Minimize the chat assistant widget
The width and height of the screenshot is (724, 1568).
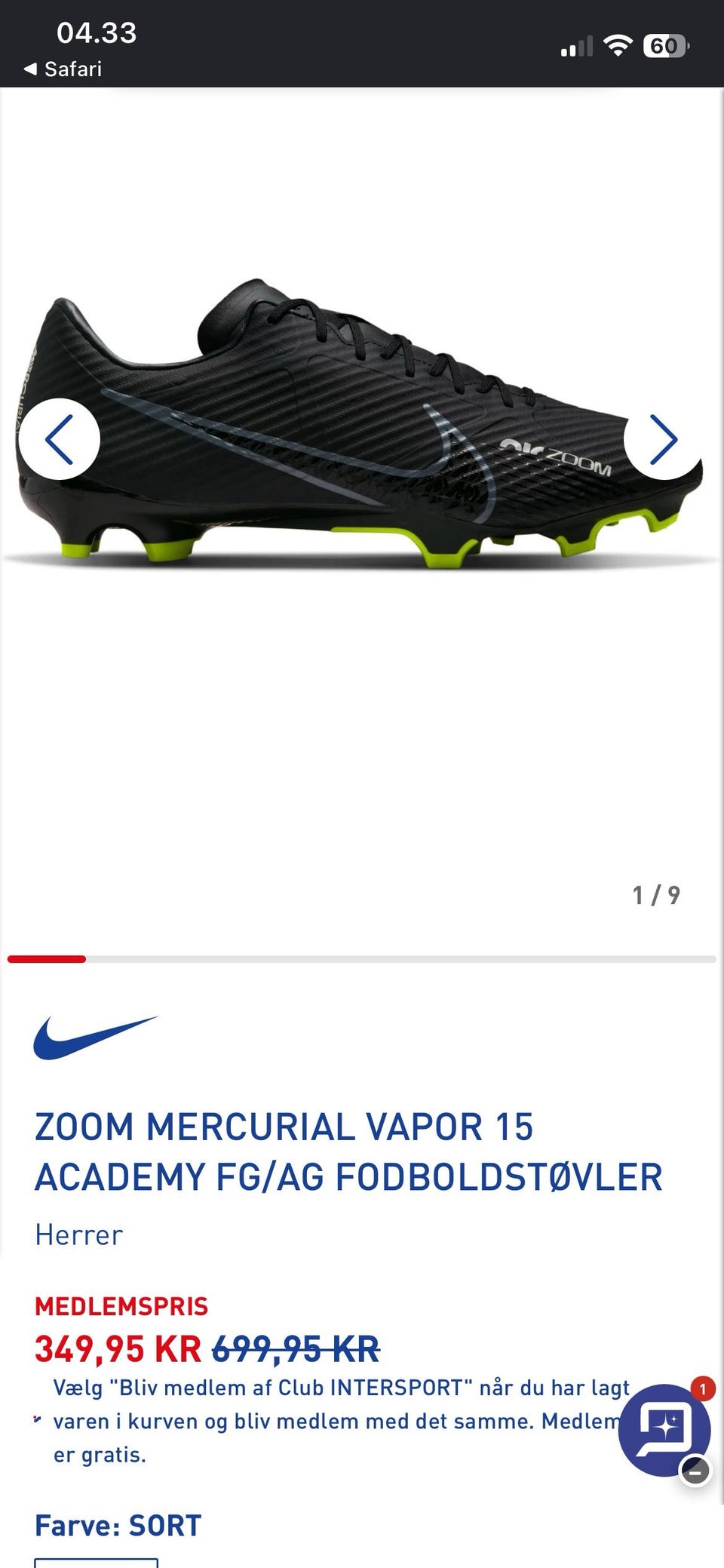tap(695, 1470)
